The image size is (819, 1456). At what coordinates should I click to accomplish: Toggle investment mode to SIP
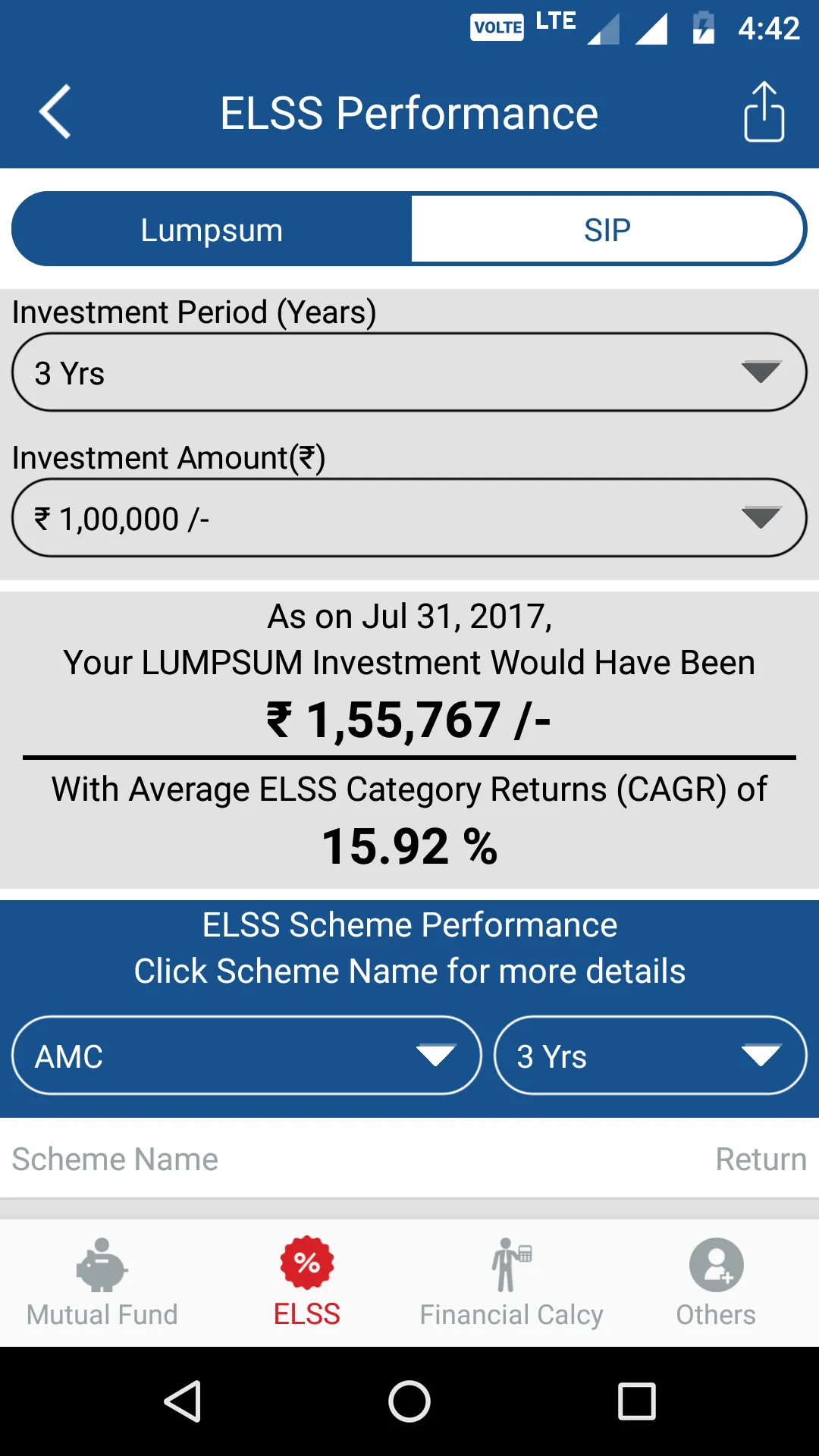click(x=607, y=228)
